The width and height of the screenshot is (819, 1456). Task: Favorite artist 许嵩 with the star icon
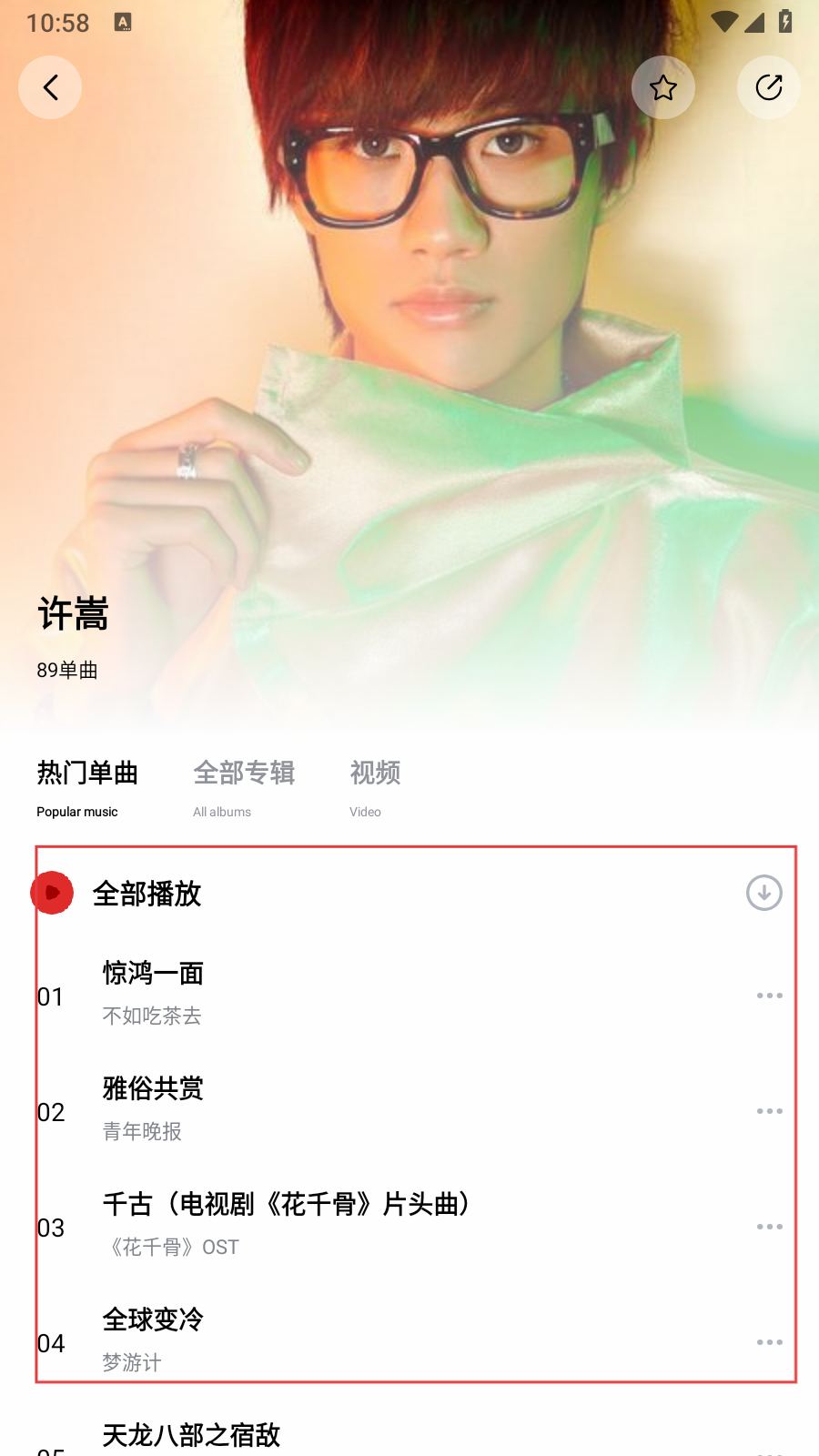pyautogui.click(x=662, y=87)
